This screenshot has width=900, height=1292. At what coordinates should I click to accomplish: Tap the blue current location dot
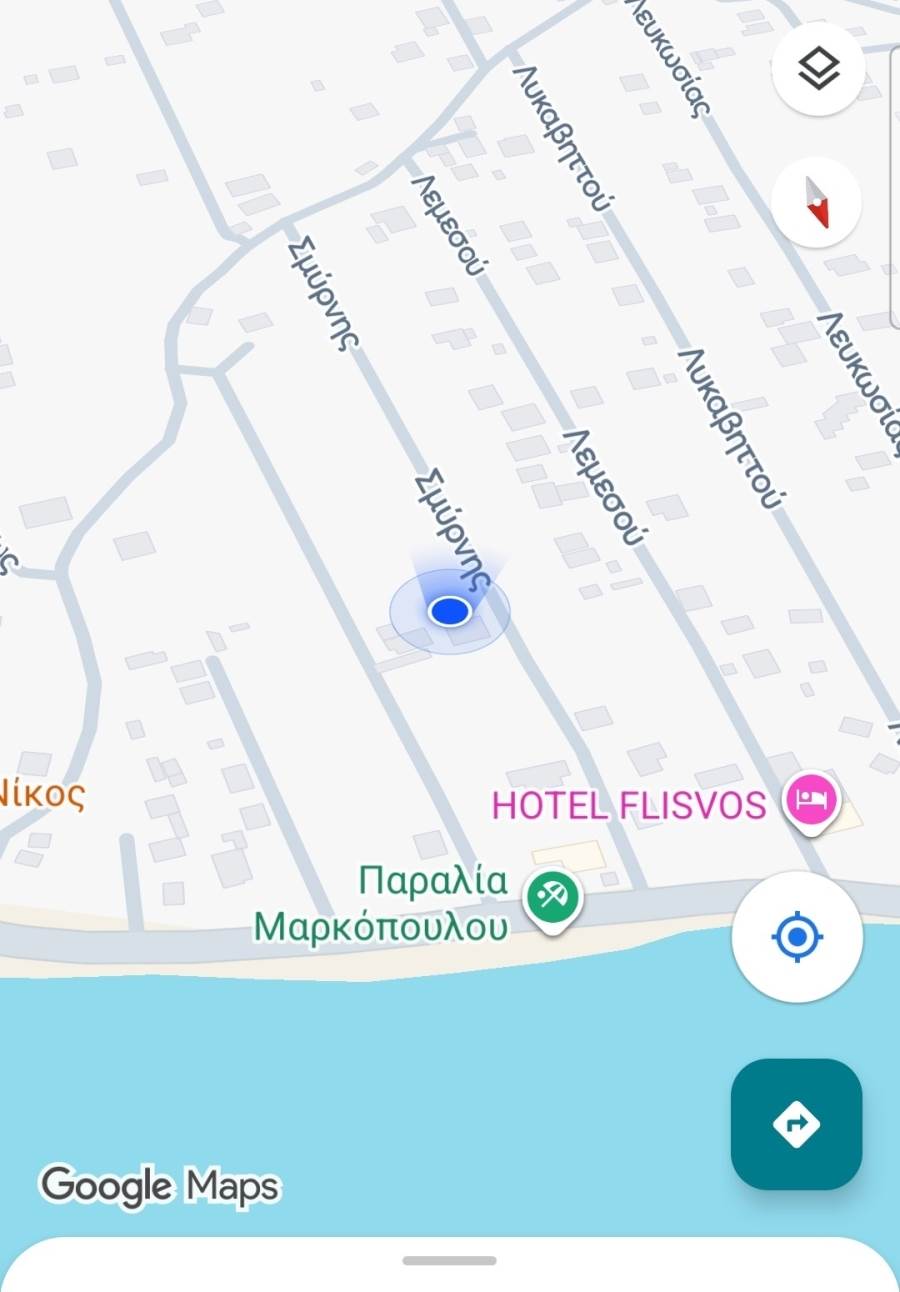coord(449,610)
